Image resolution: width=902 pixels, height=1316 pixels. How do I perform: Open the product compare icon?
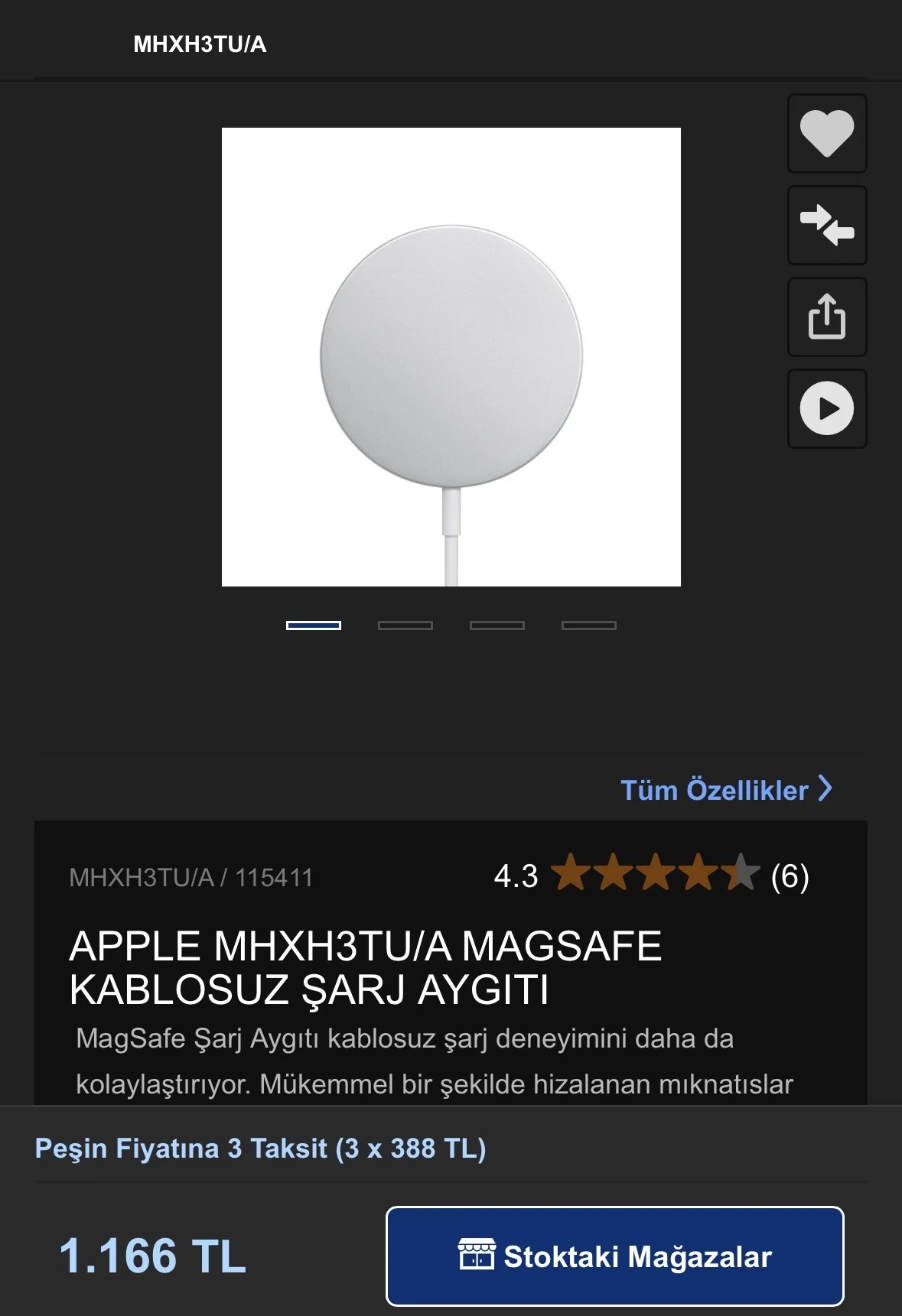(x=827, y=226)
